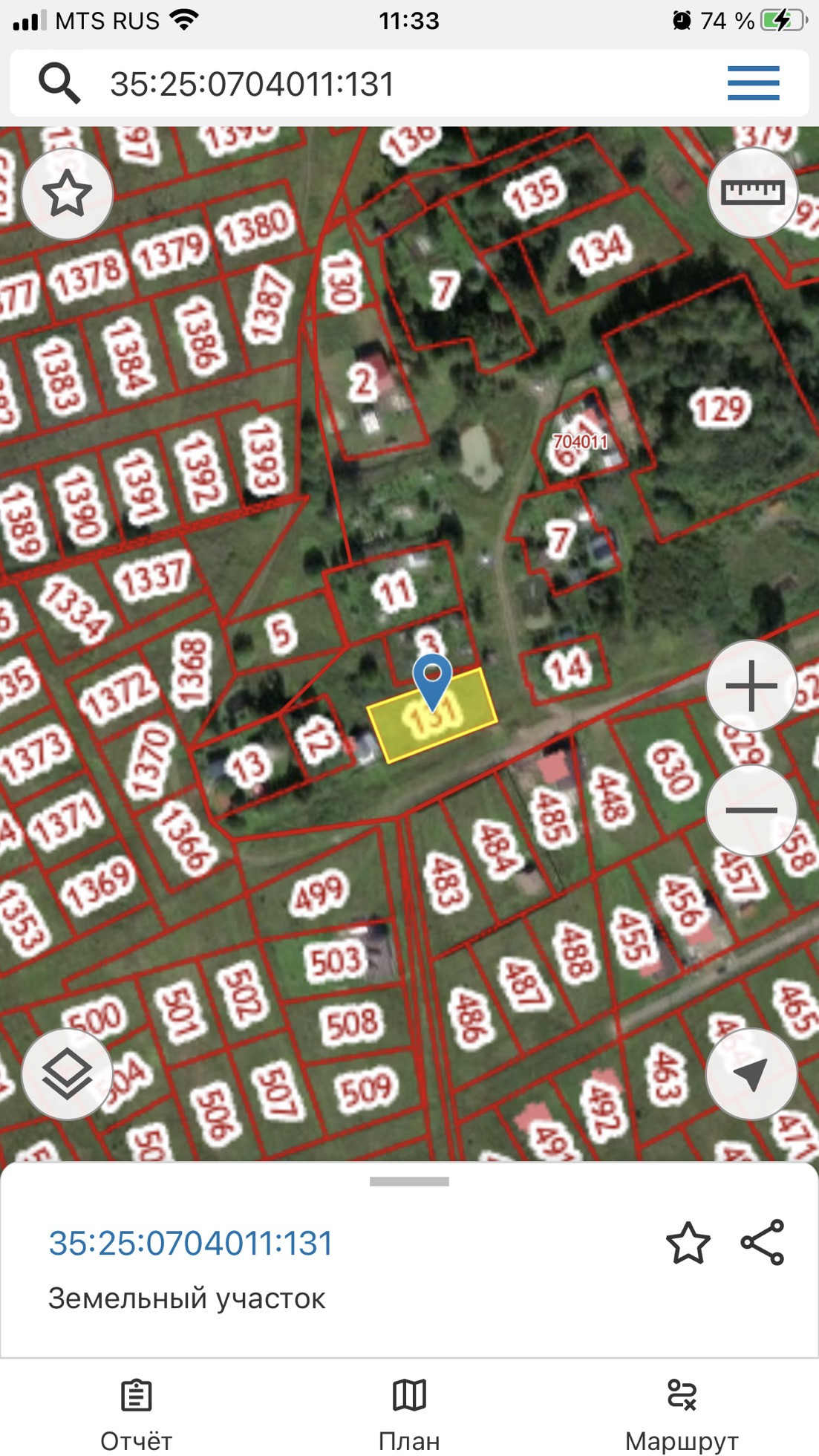Share the parcel 35:25:0704011:131
The height and width of the screenshot is (1456, 819).
[x=763, y=1242]
